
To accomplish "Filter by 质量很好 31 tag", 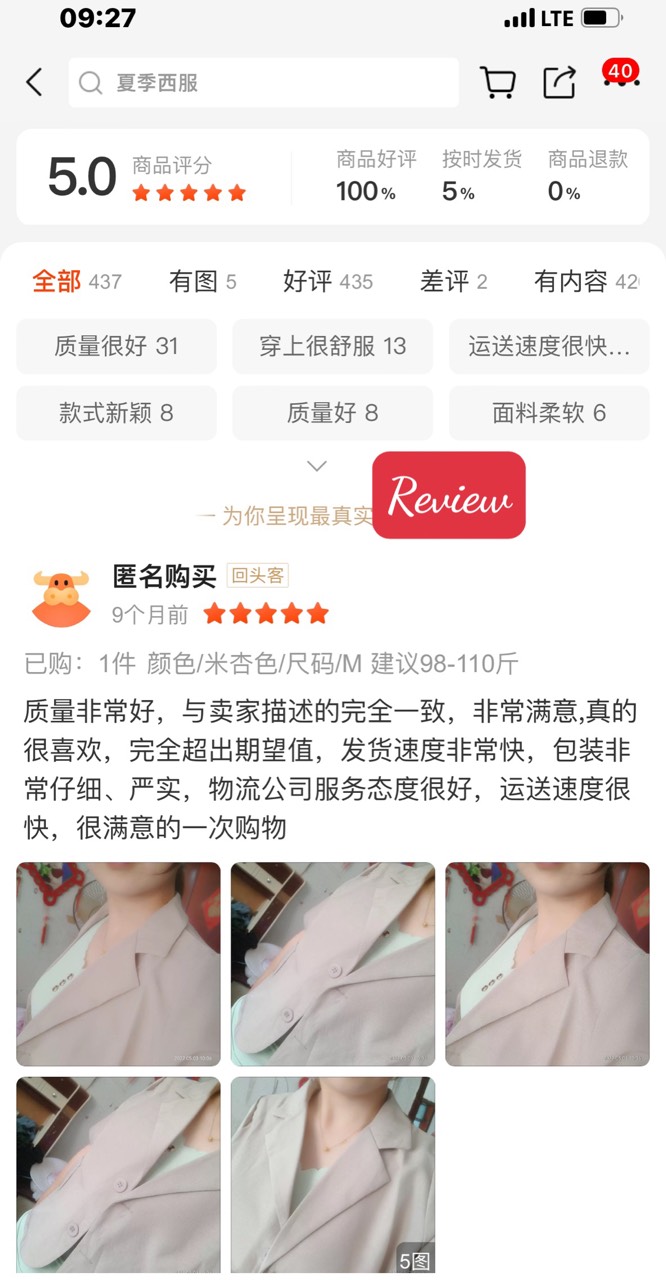I will pos(116,347).
